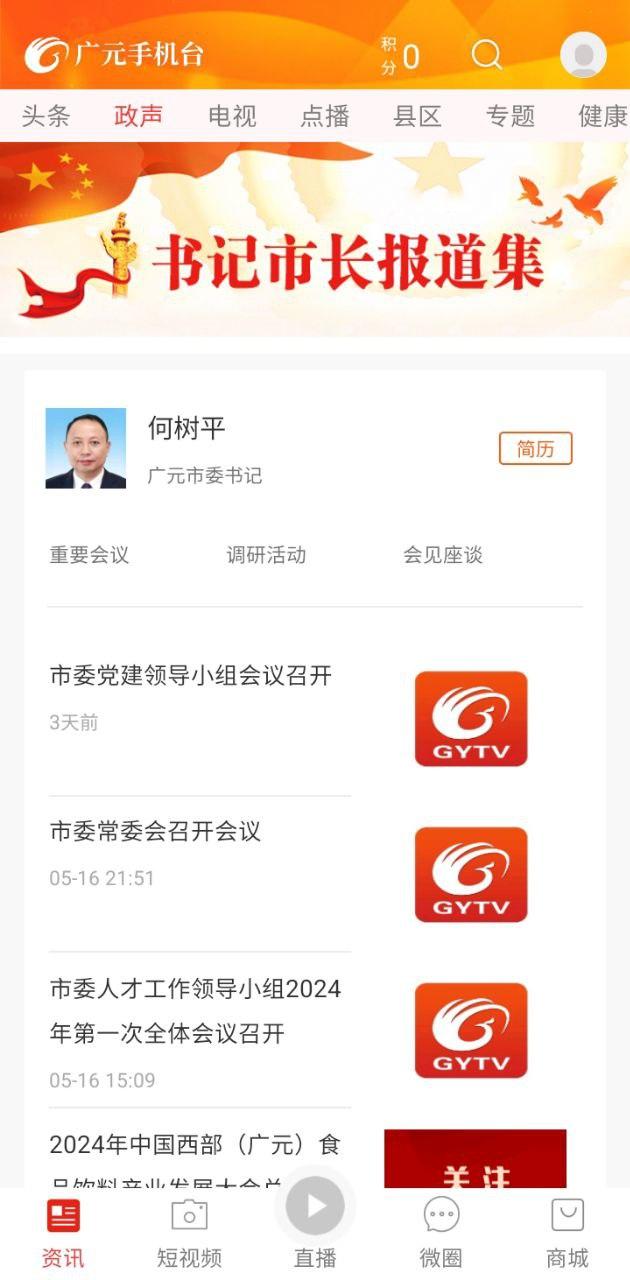Open article 市委人才工作领导小组2024年第一次全体会议召开
The image size is (630, 1280).
click(x=196, y=1010)
